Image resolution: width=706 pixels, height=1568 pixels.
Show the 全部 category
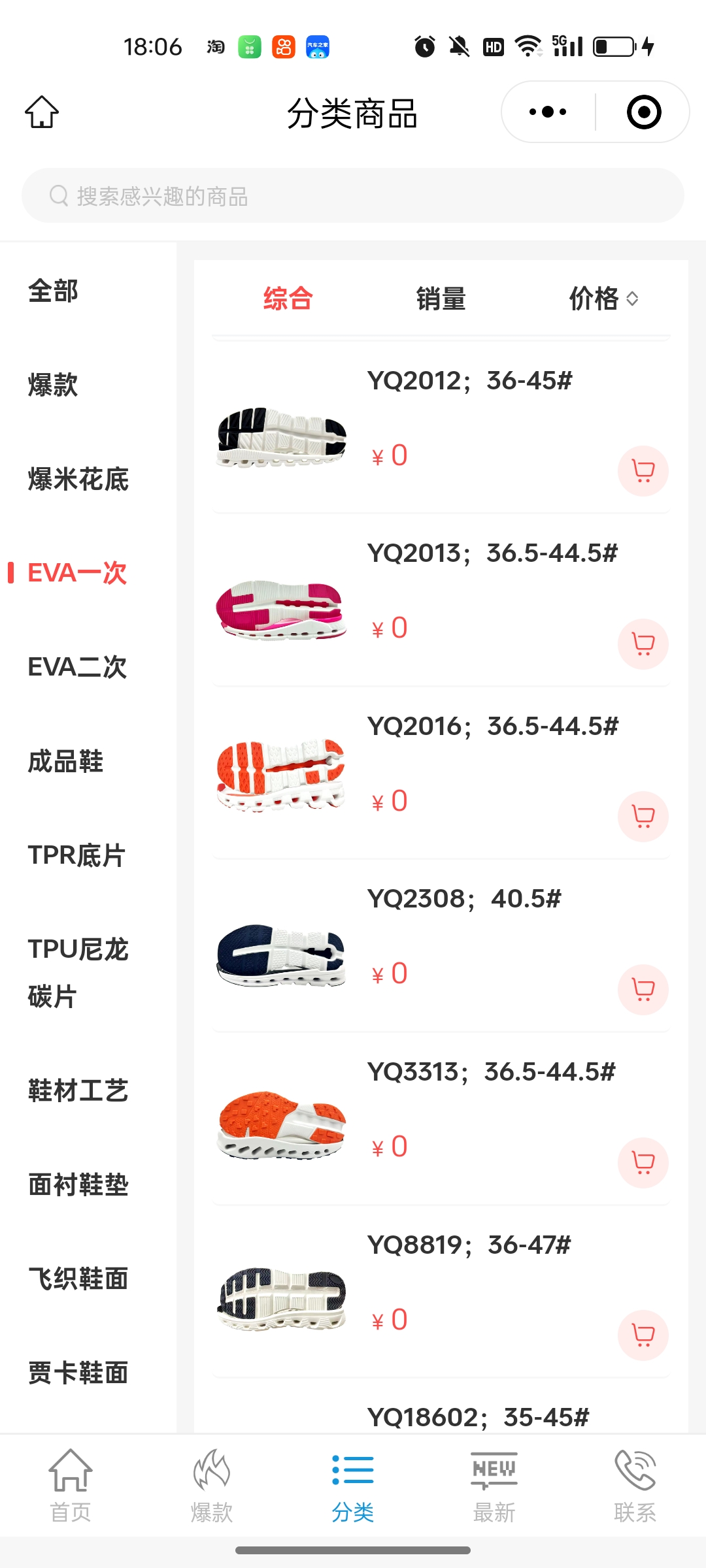(x=54, y=291)
